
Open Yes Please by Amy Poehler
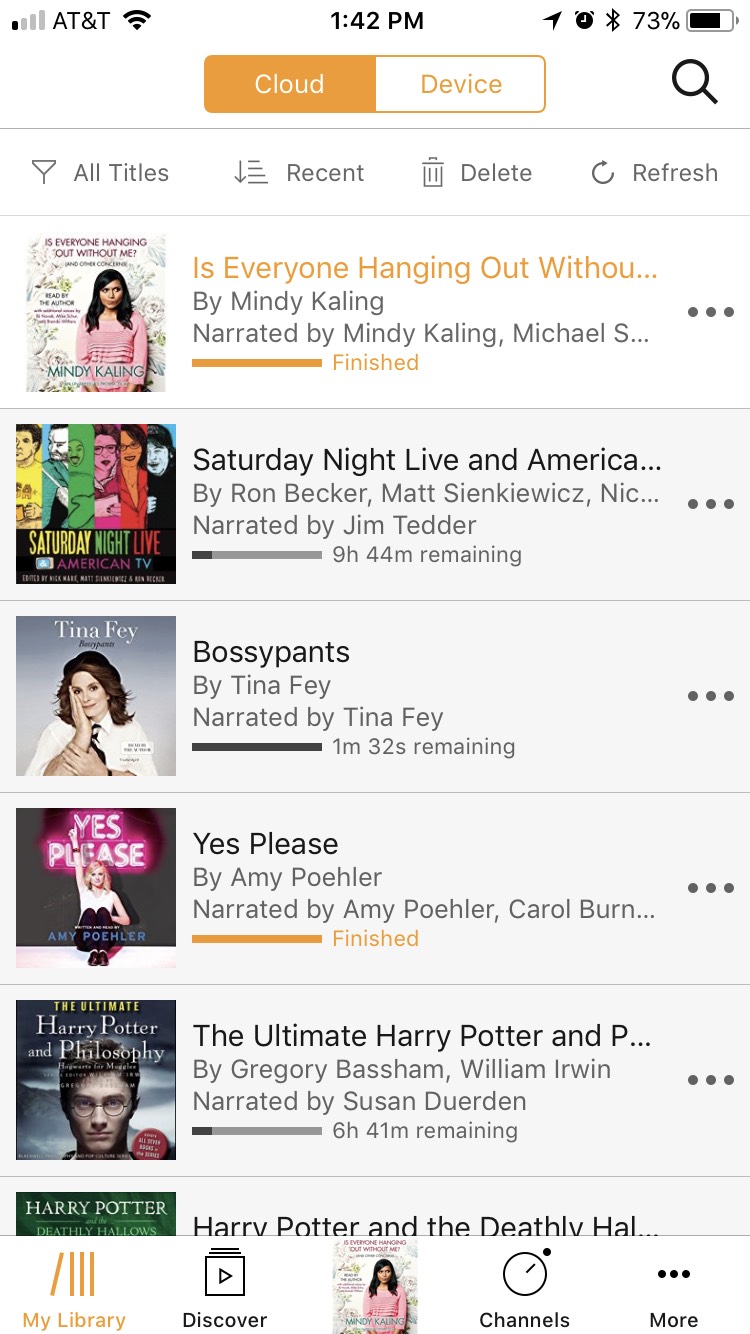tap(266, 845)
